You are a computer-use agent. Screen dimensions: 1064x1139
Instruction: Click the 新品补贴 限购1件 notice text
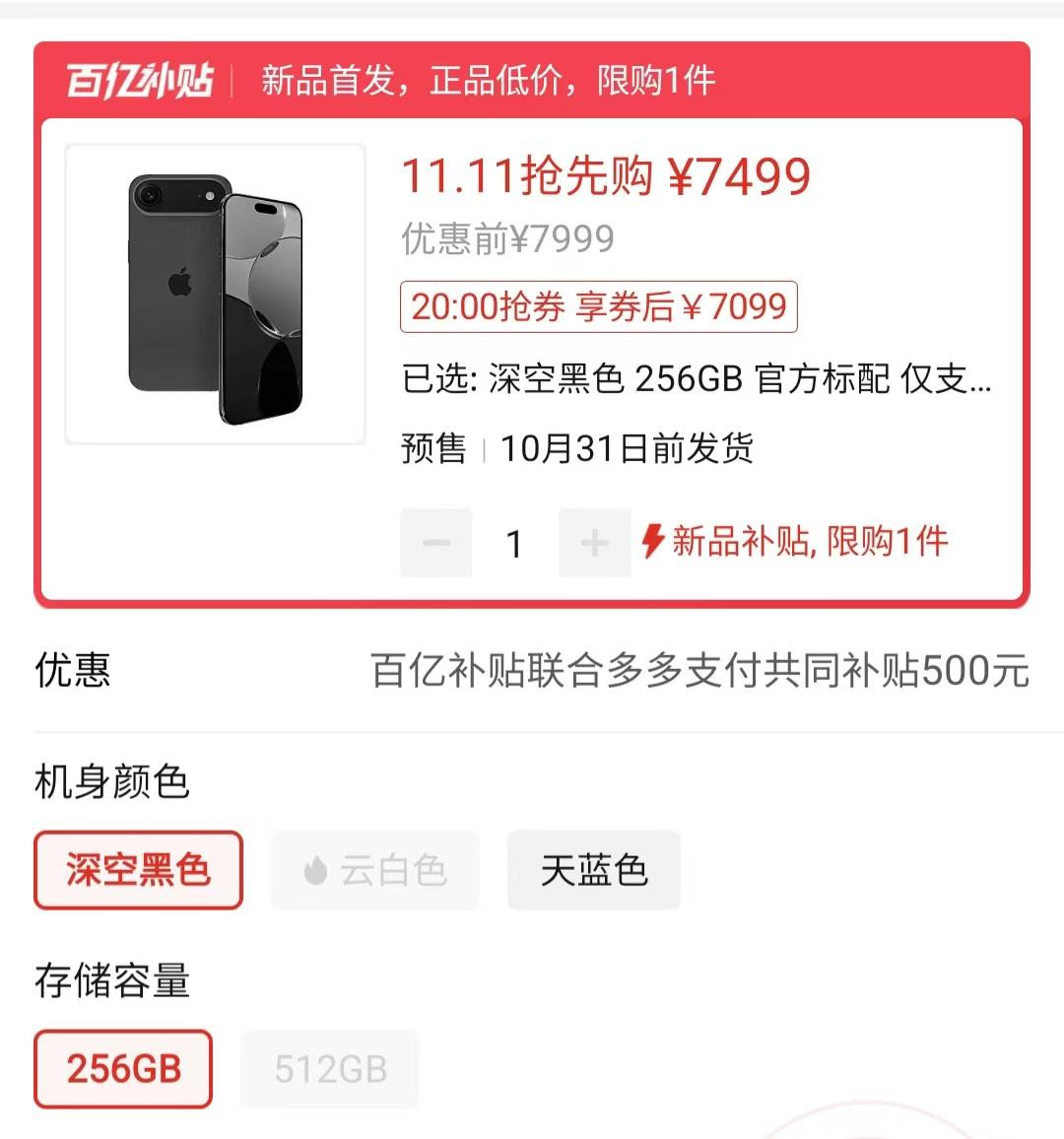click(808, 540)
